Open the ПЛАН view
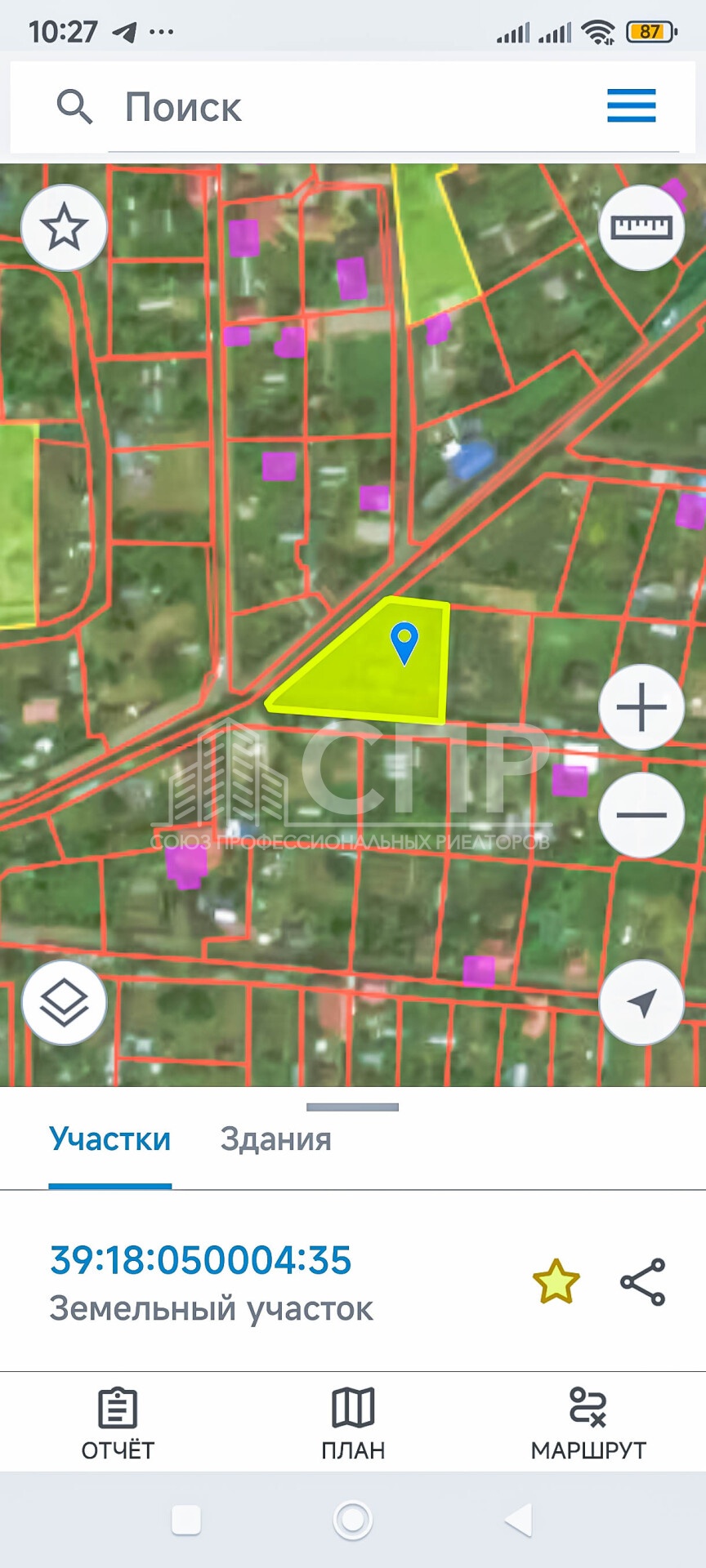The image size is (706, 1568). pyautogui.click(x=353, y=1424)
